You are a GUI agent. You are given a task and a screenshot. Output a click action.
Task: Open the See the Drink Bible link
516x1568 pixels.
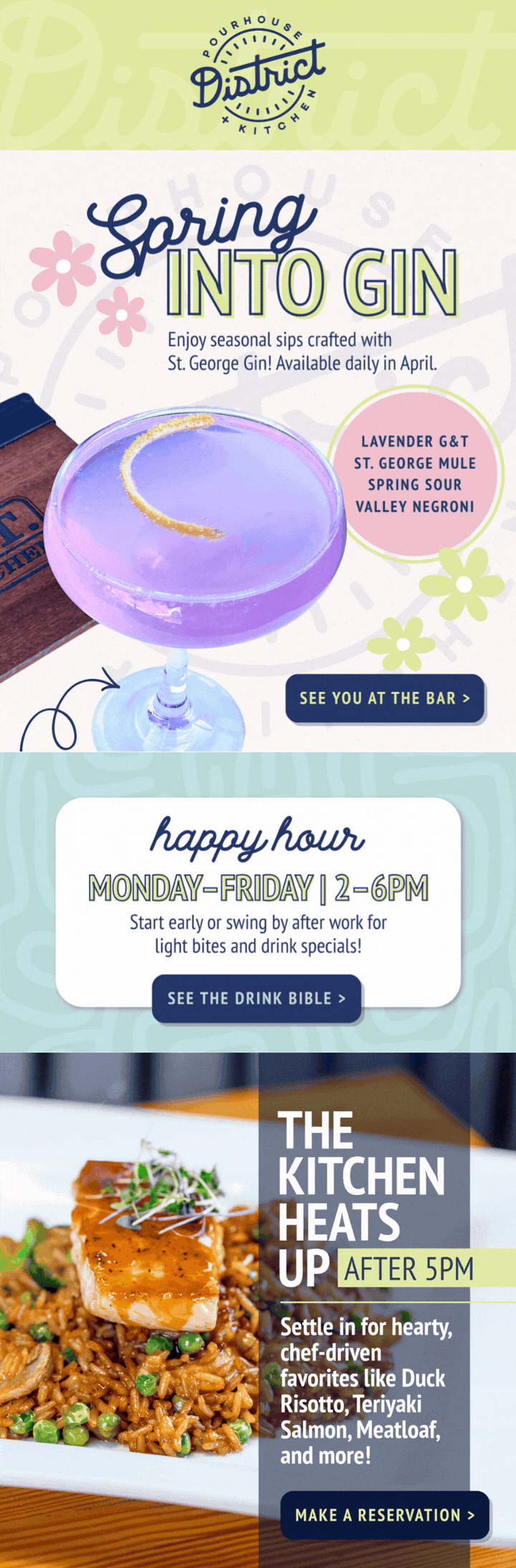pyautogui.click(x=257, y=998)
